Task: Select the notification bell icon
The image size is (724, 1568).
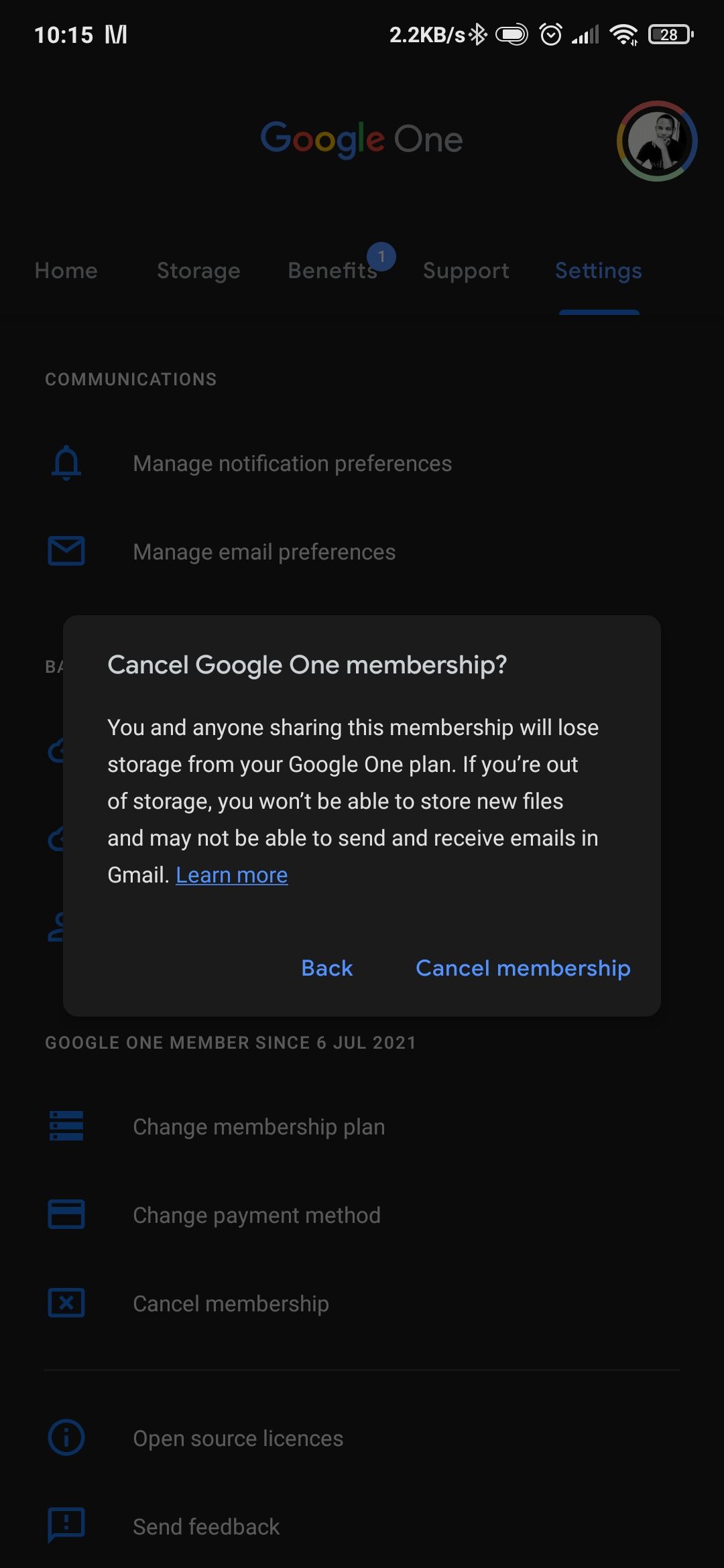Action: (66, 463)
